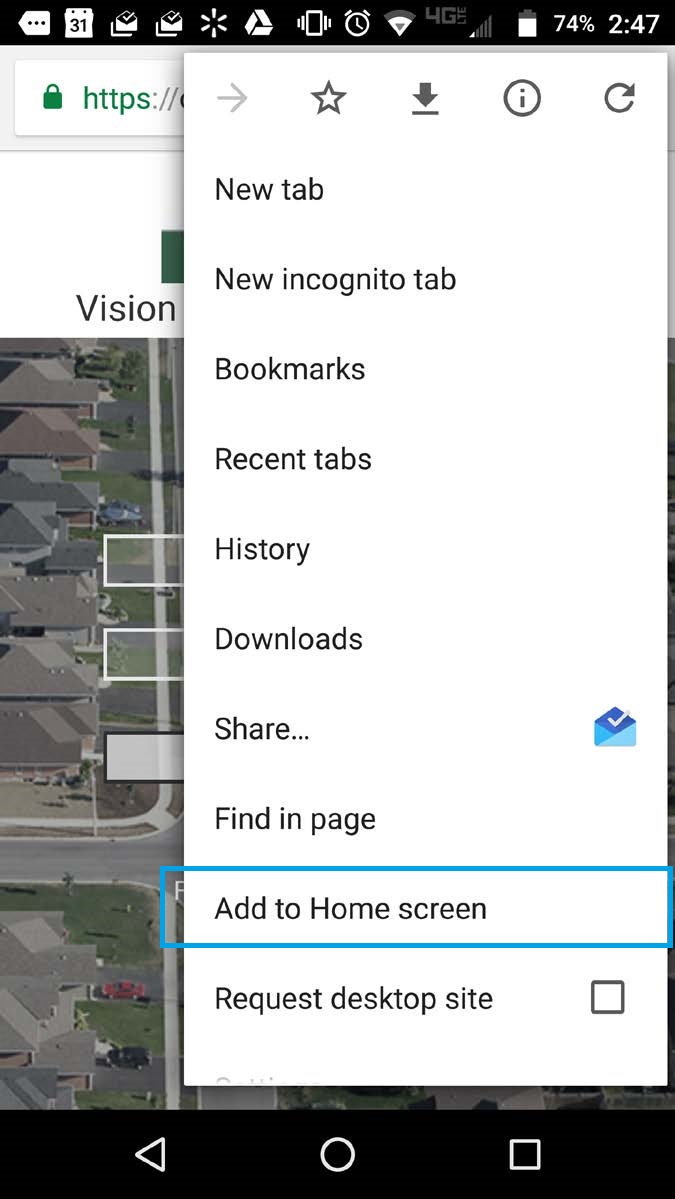Open a New incognito tab
The image size is (675, 1199).
click(x=335, y=279)
